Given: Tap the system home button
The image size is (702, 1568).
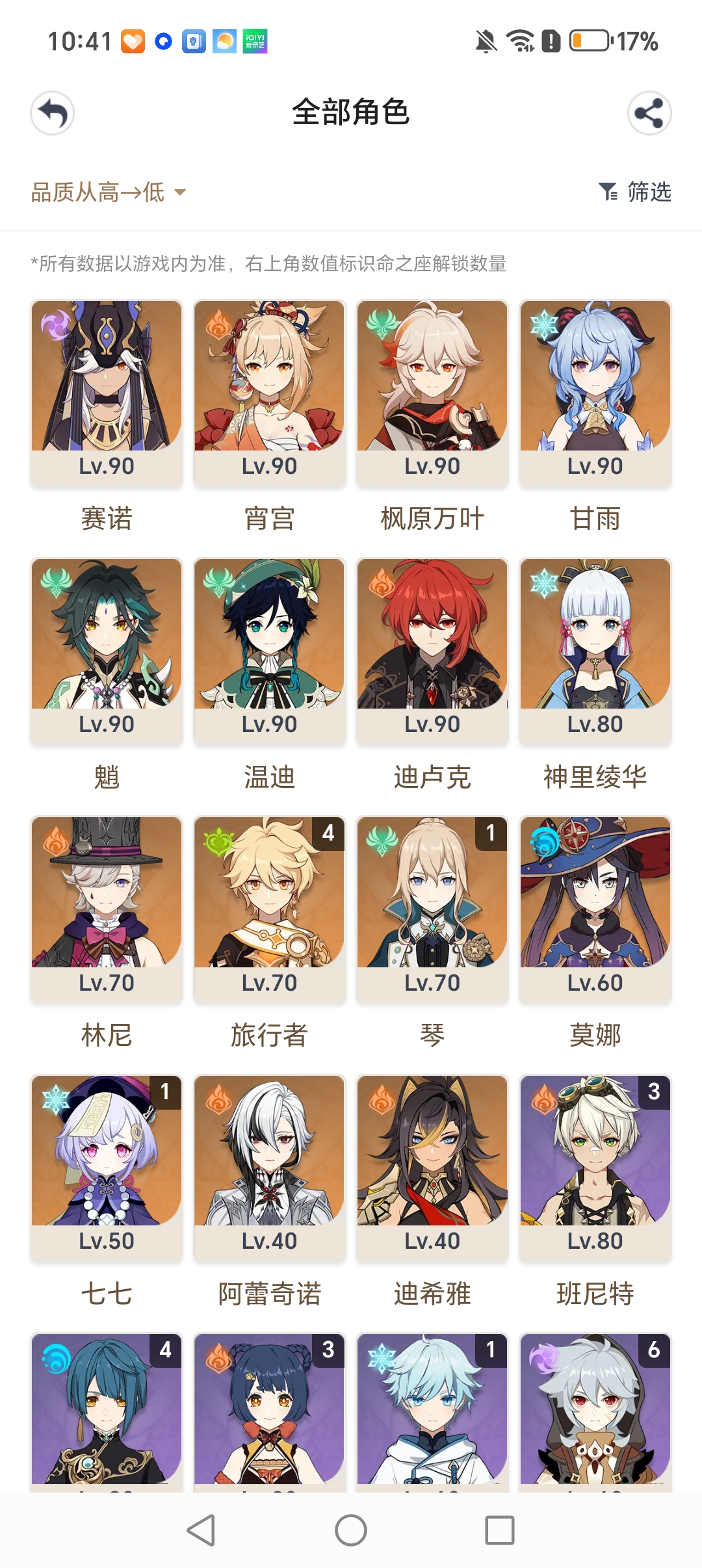Looking at the screenshot, I should coord(351,1530).
